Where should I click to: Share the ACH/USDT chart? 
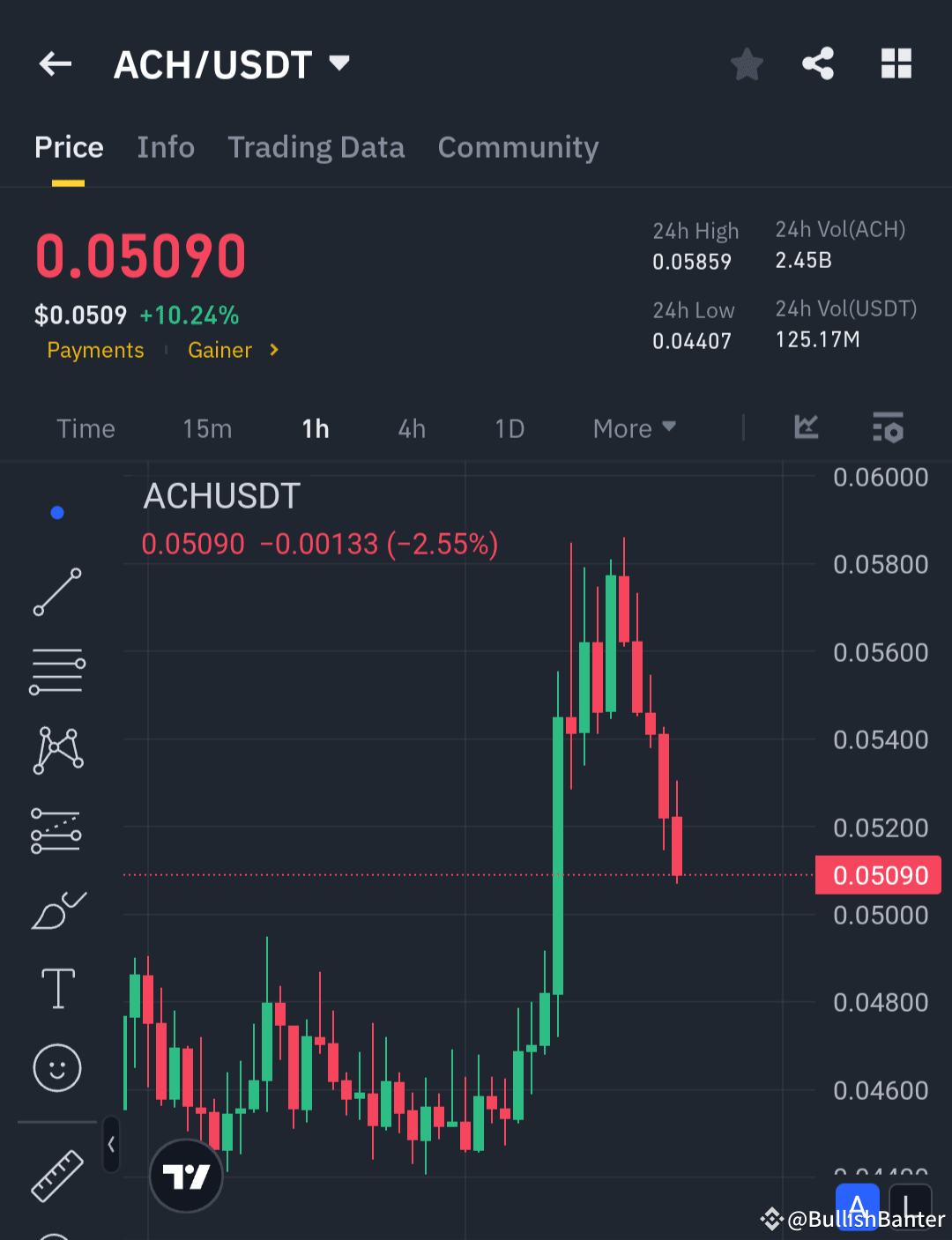818,63
